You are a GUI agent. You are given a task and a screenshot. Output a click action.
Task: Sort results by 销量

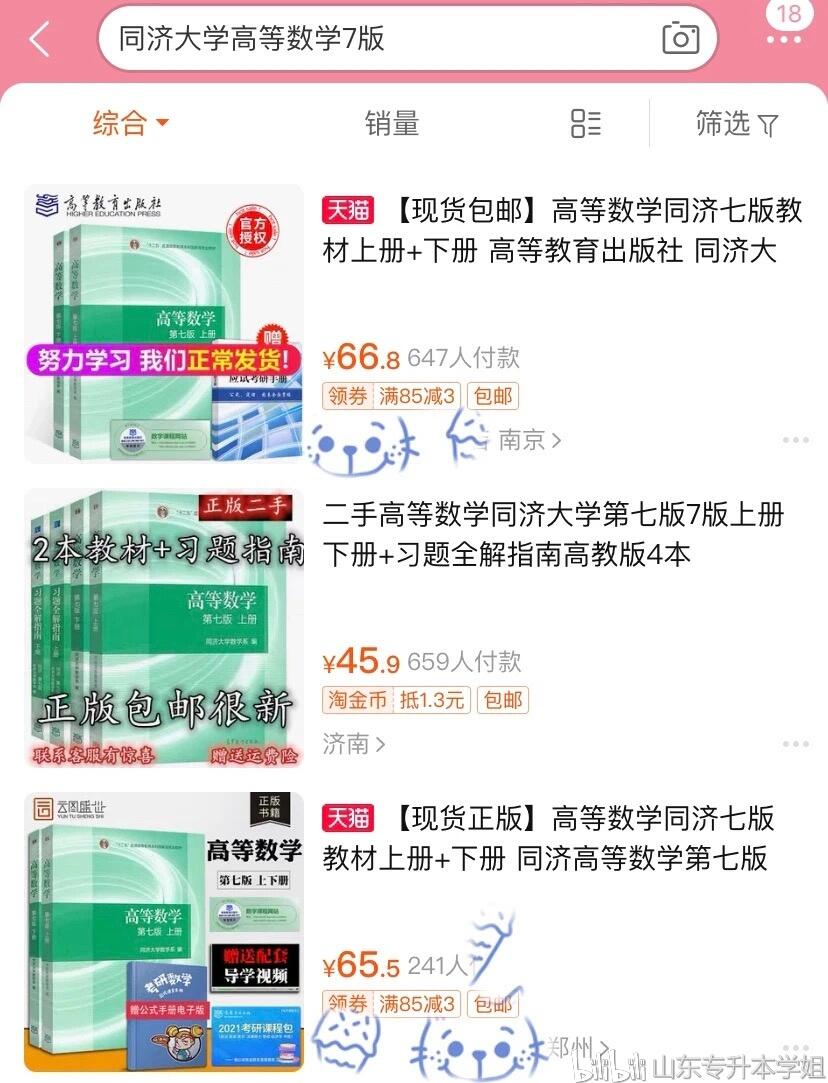[392, 124]
